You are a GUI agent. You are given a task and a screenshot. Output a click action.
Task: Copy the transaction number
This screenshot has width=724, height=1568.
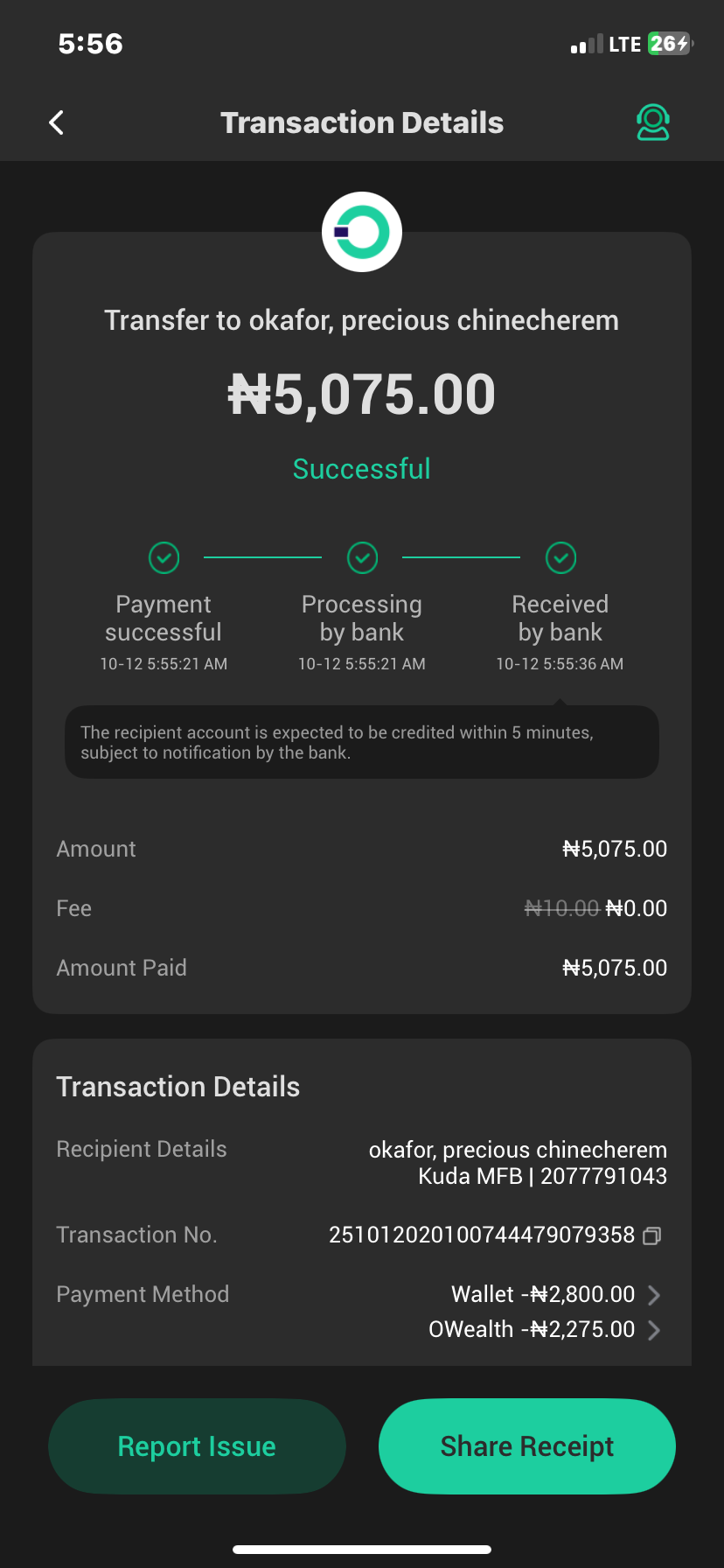pyautogui.click(x=652, y=1235)
